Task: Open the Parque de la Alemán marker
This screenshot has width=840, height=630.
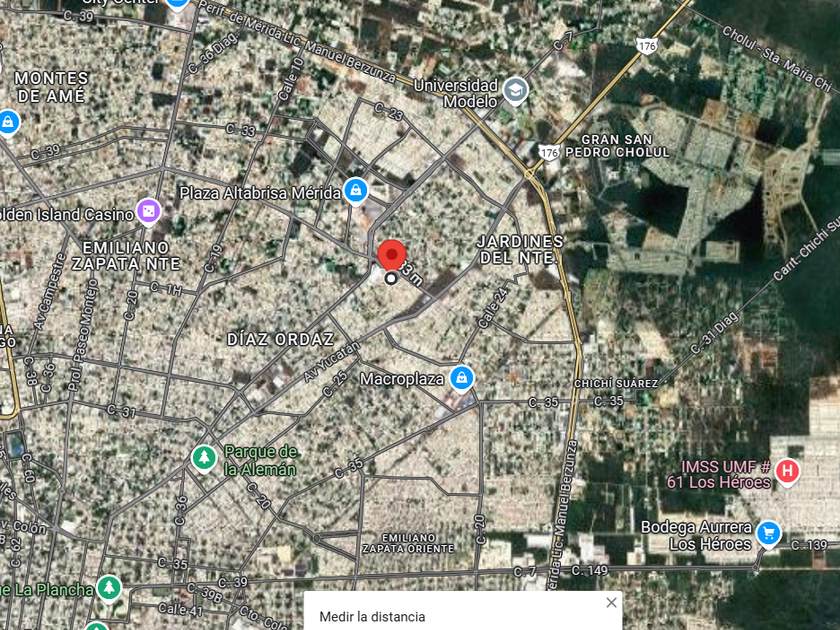Action: tap(204, 459)
